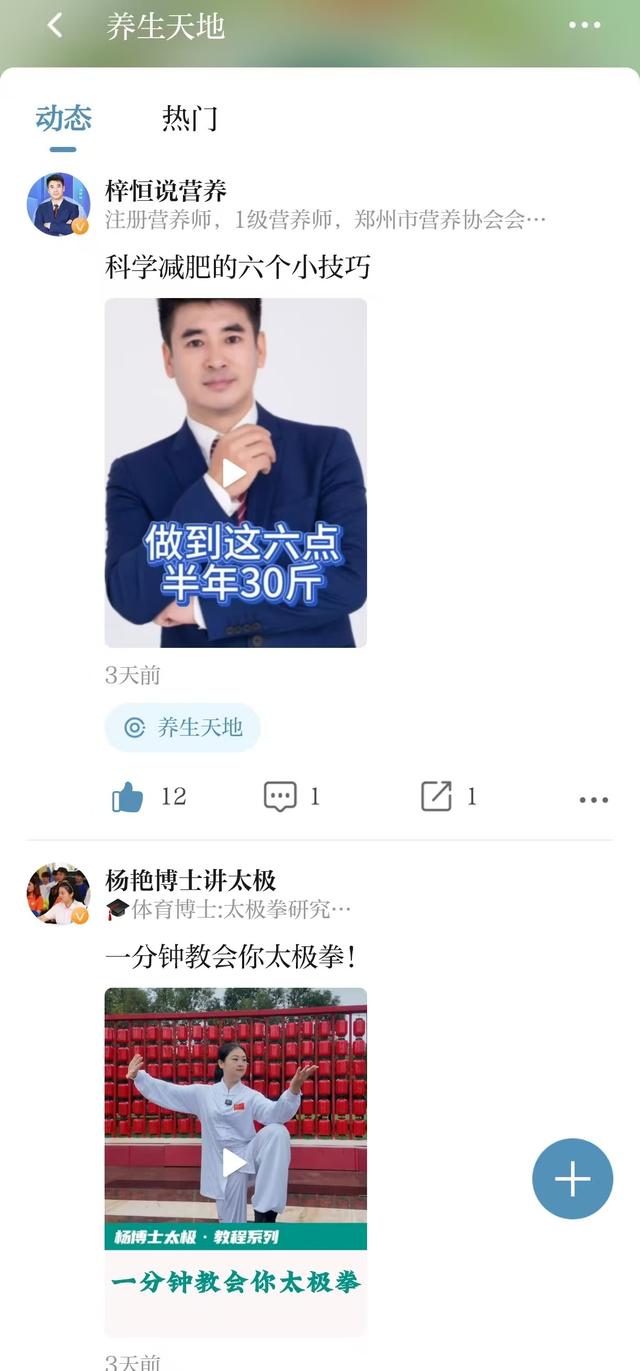Image resolution: width=640 pixels, height=1371 pixels.
Task: Share 梓恒说营养's weight-loss post
Action: coord(436,797)
